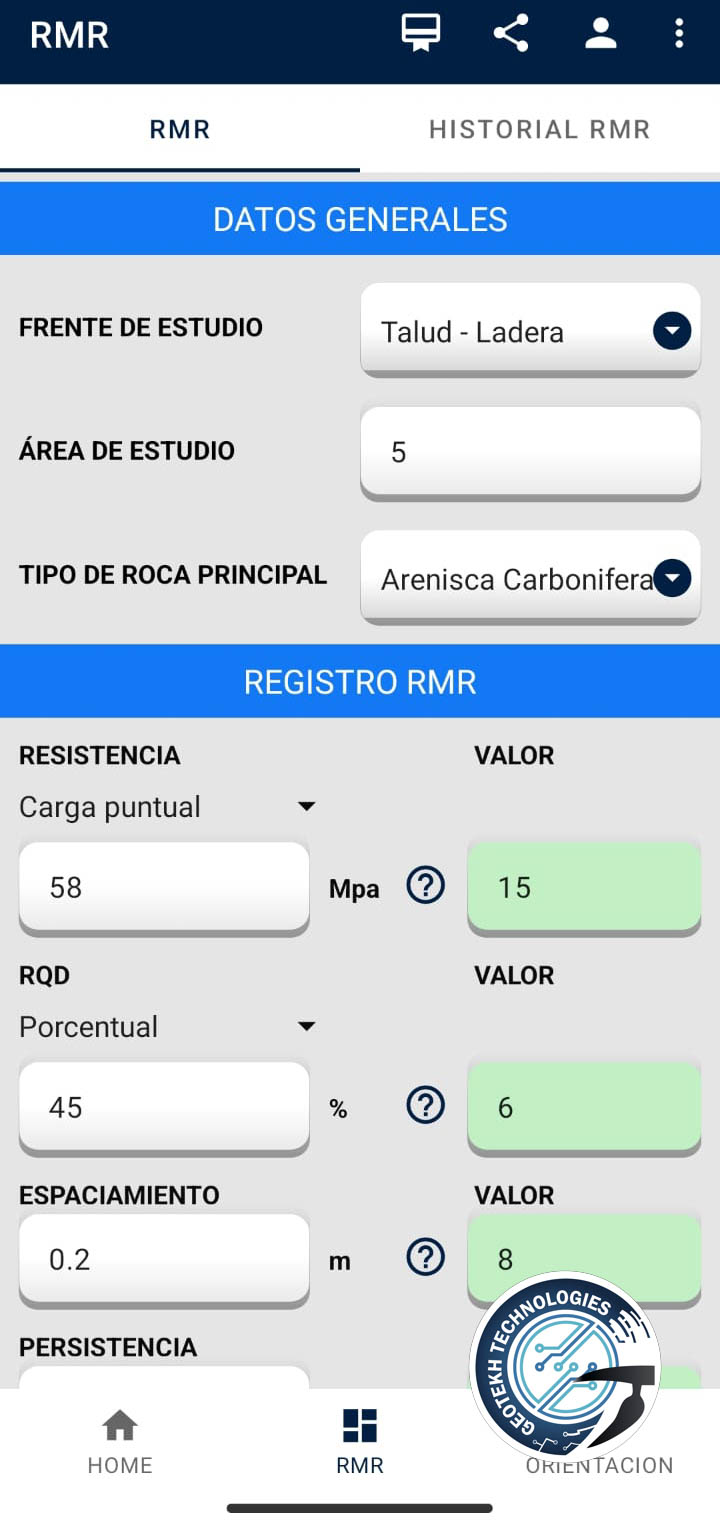Viewport: 720px width, 1521px height.
Task: Open the user profile icon
Action: coord(600,33)
